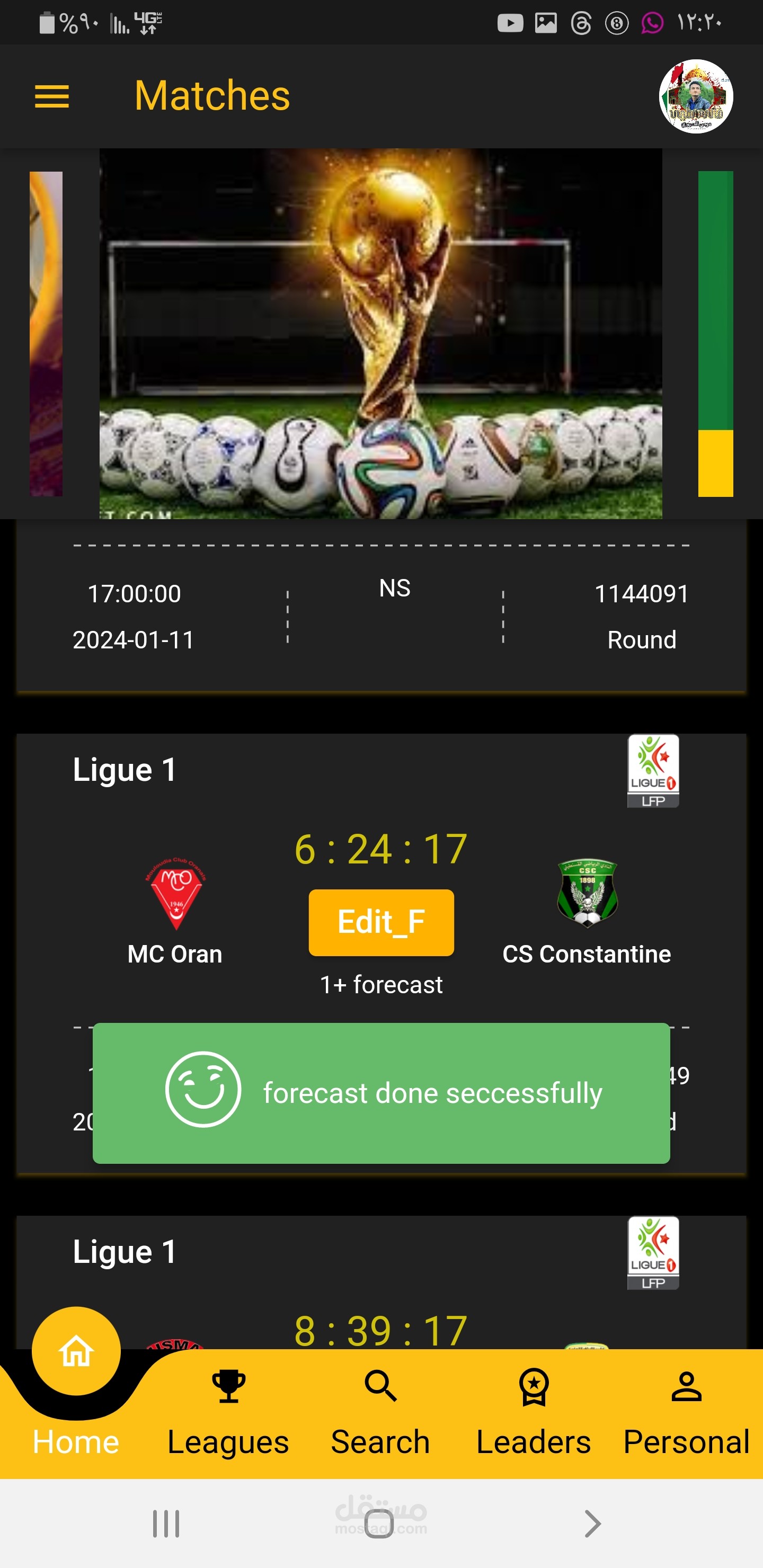Switch to the Leagues tab
The width and height of the screenshot is (763, 1568).
pyautogui.click(x=228, y=1413)
